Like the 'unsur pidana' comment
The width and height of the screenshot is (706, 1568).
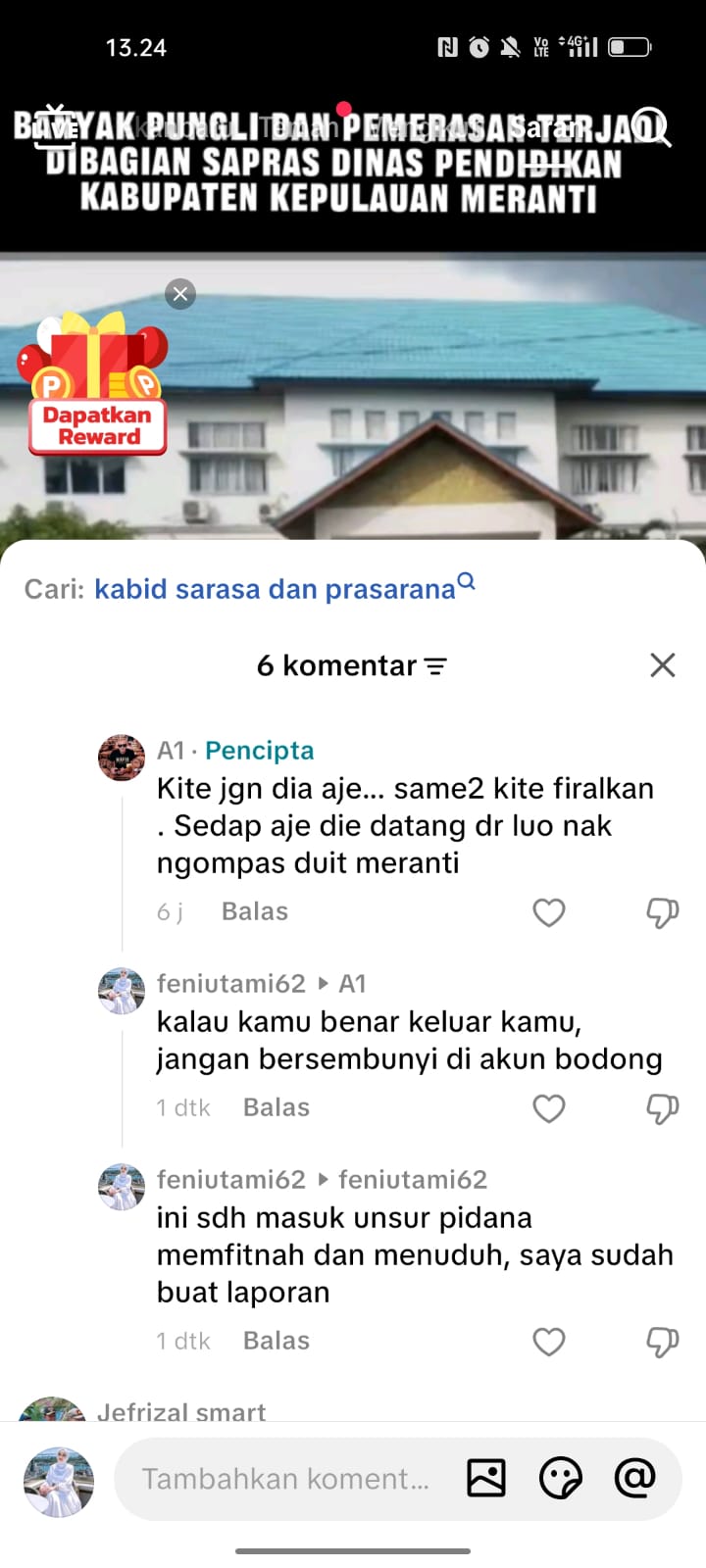pyautogui.click(x=549, y=1342)
